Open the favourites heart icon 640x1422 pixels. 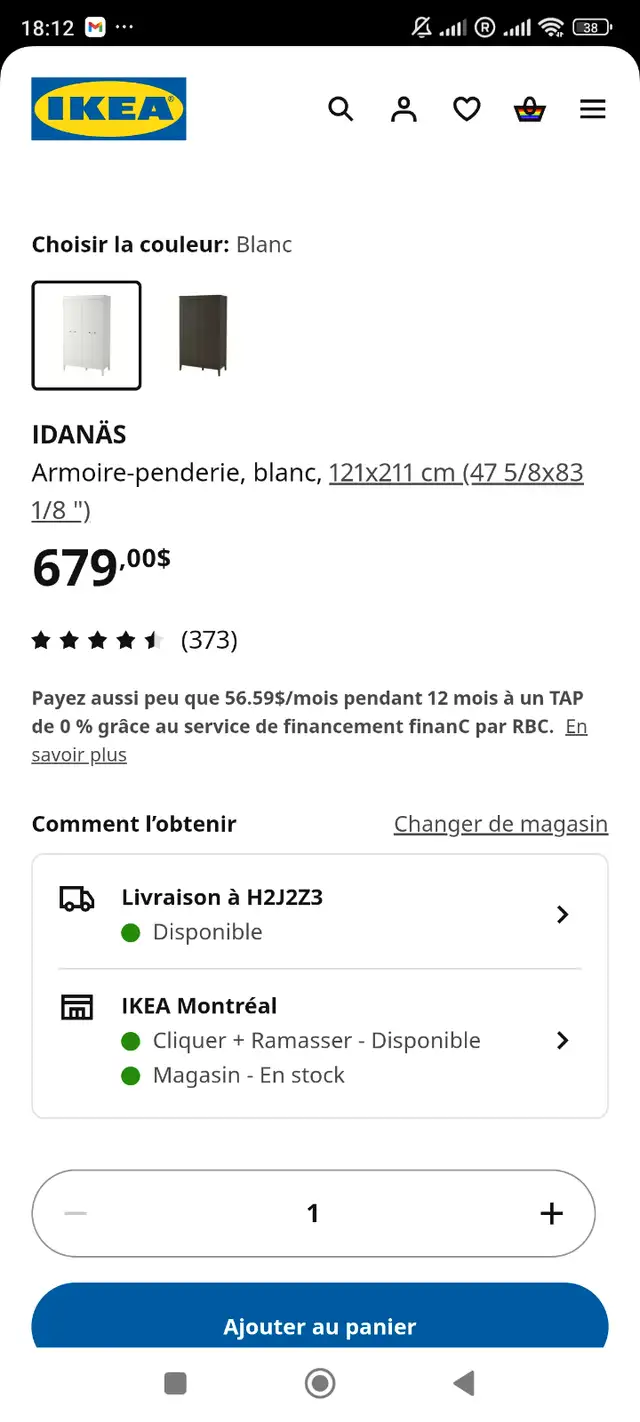click(x=467, y=109)
